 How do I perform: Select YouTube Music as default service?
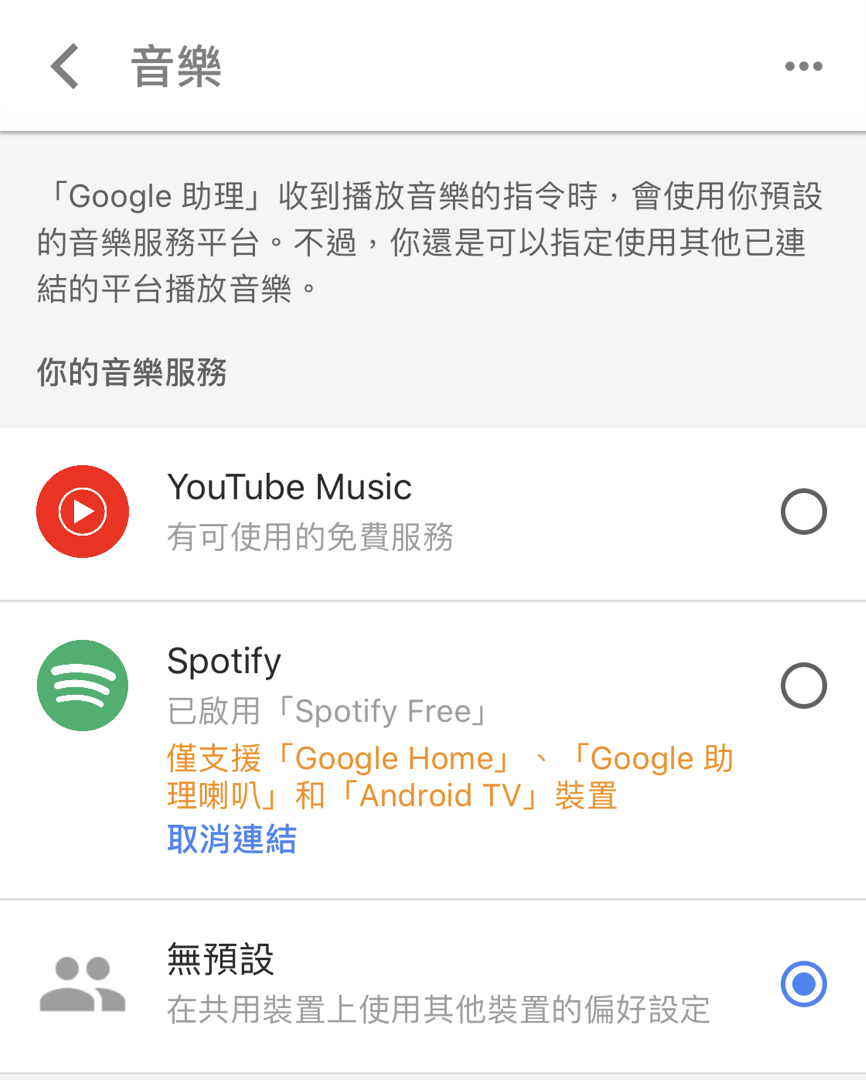803,512
